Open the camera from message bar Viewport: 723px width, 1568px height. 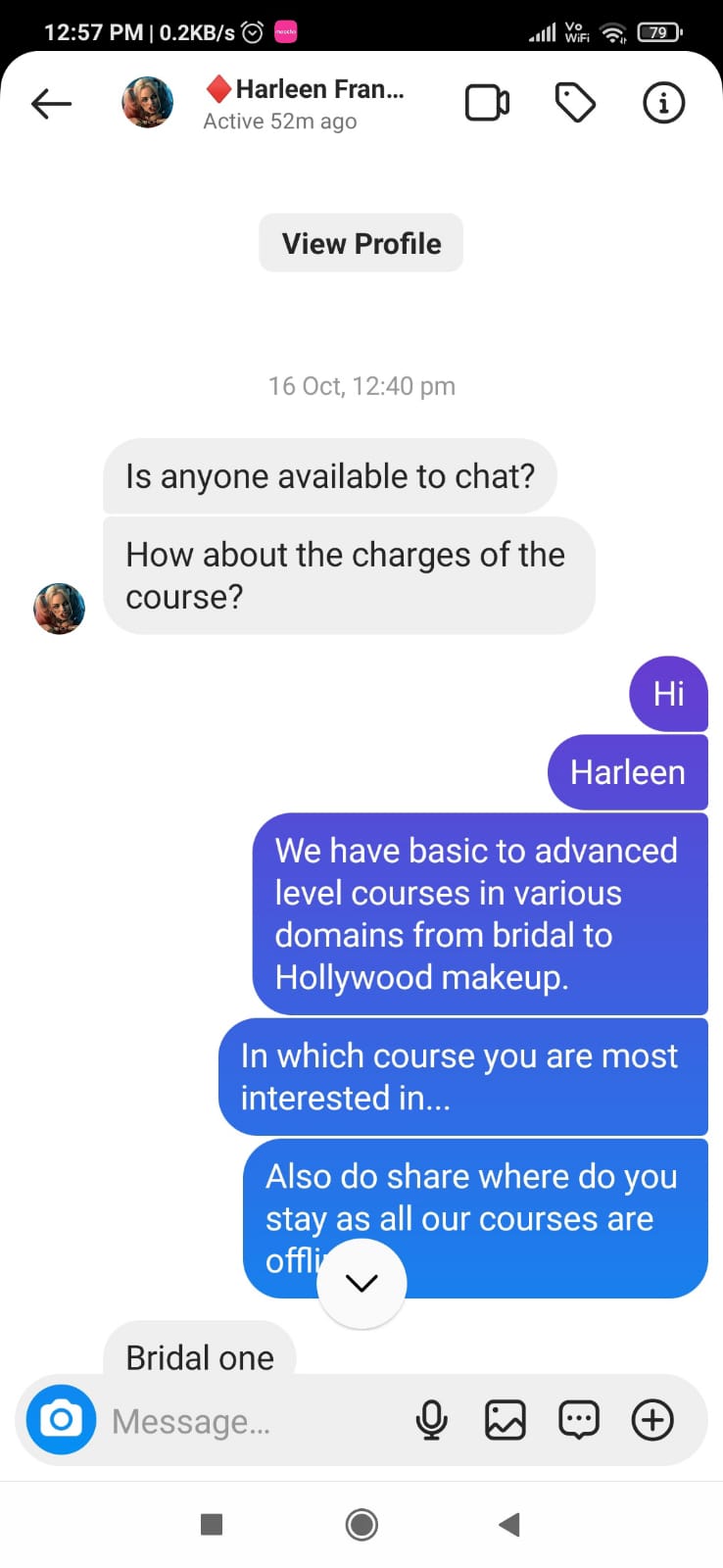(x=61, y=1419)
